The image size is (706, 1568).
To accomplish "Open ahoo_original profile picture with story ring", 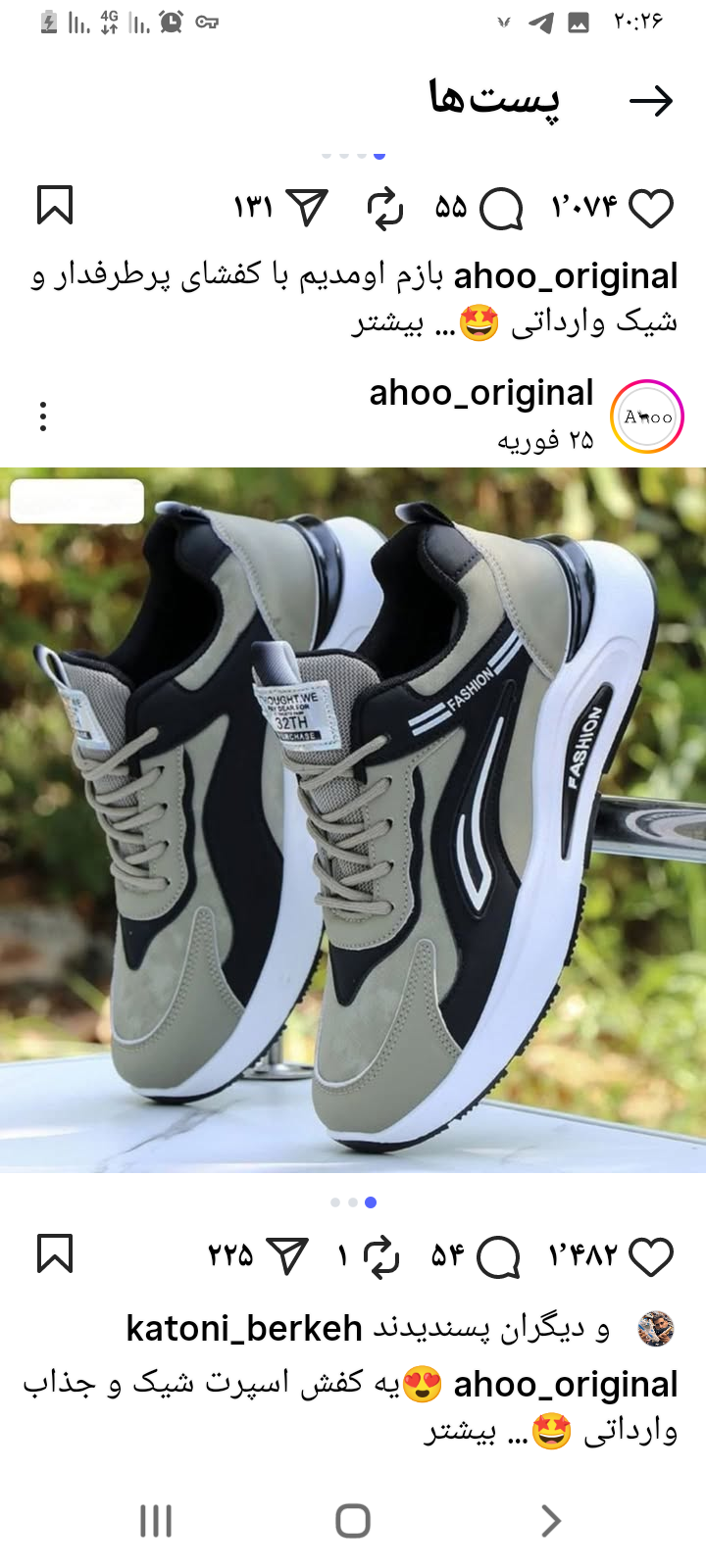I will 647,416.
